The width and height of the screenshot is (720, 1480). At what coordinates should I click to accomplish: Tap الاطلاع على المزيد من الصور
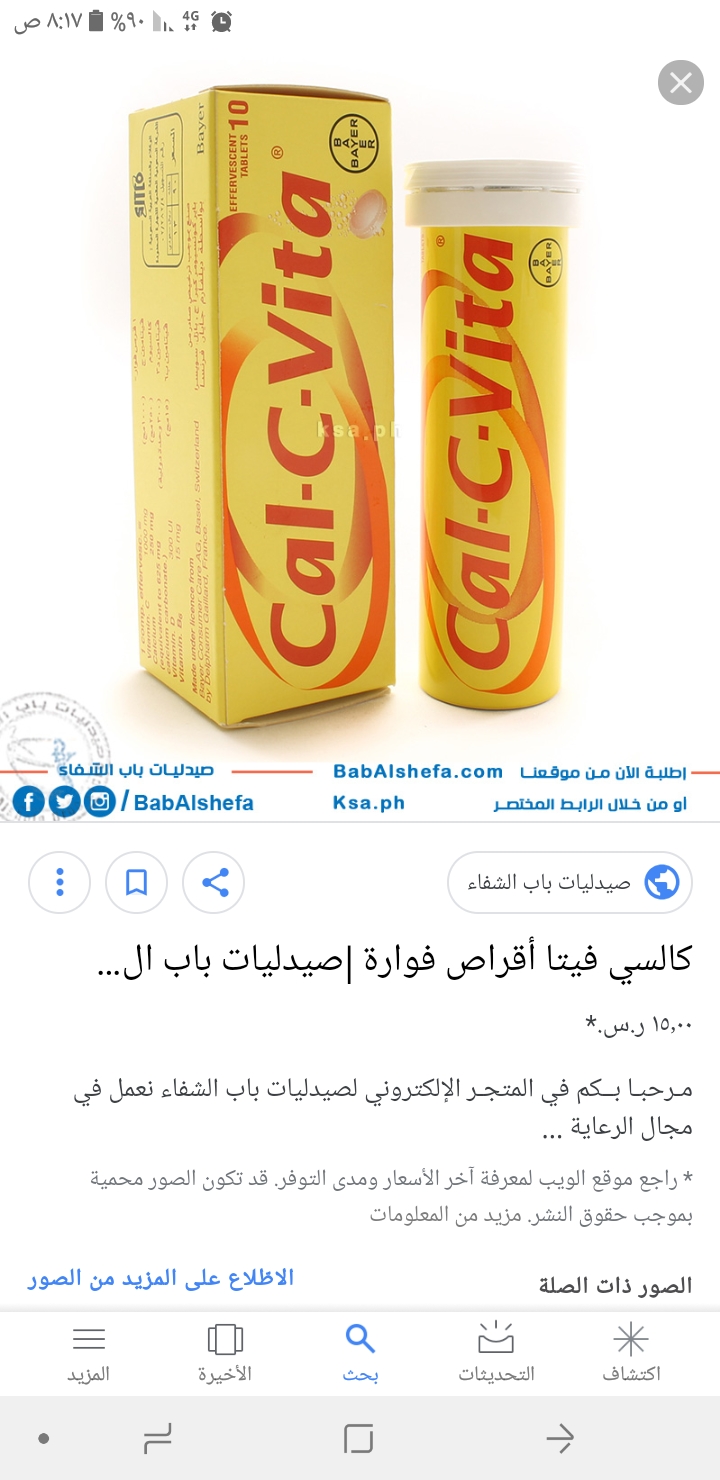click(160, 1278)
